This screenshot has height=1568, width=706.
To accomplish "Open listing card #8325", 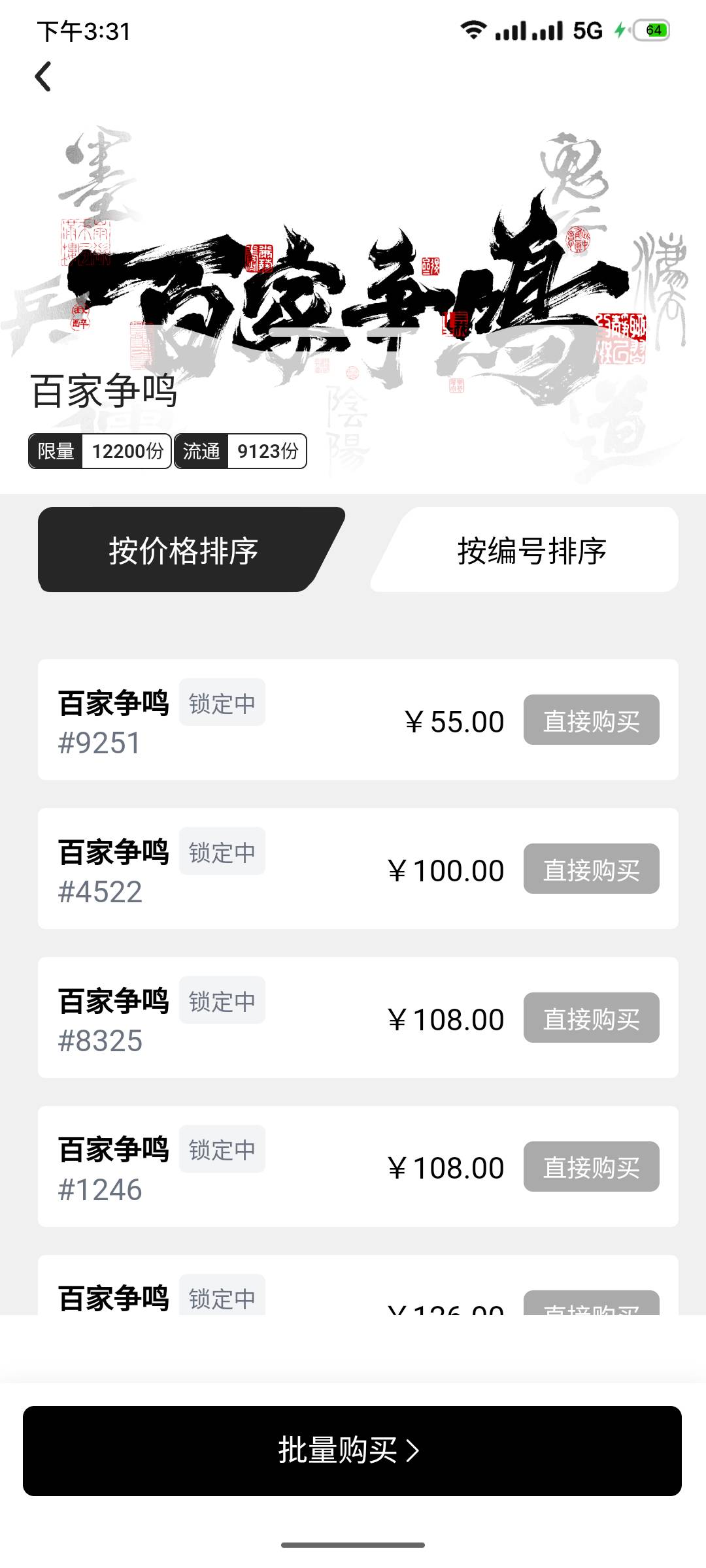I will (358, 1017).
